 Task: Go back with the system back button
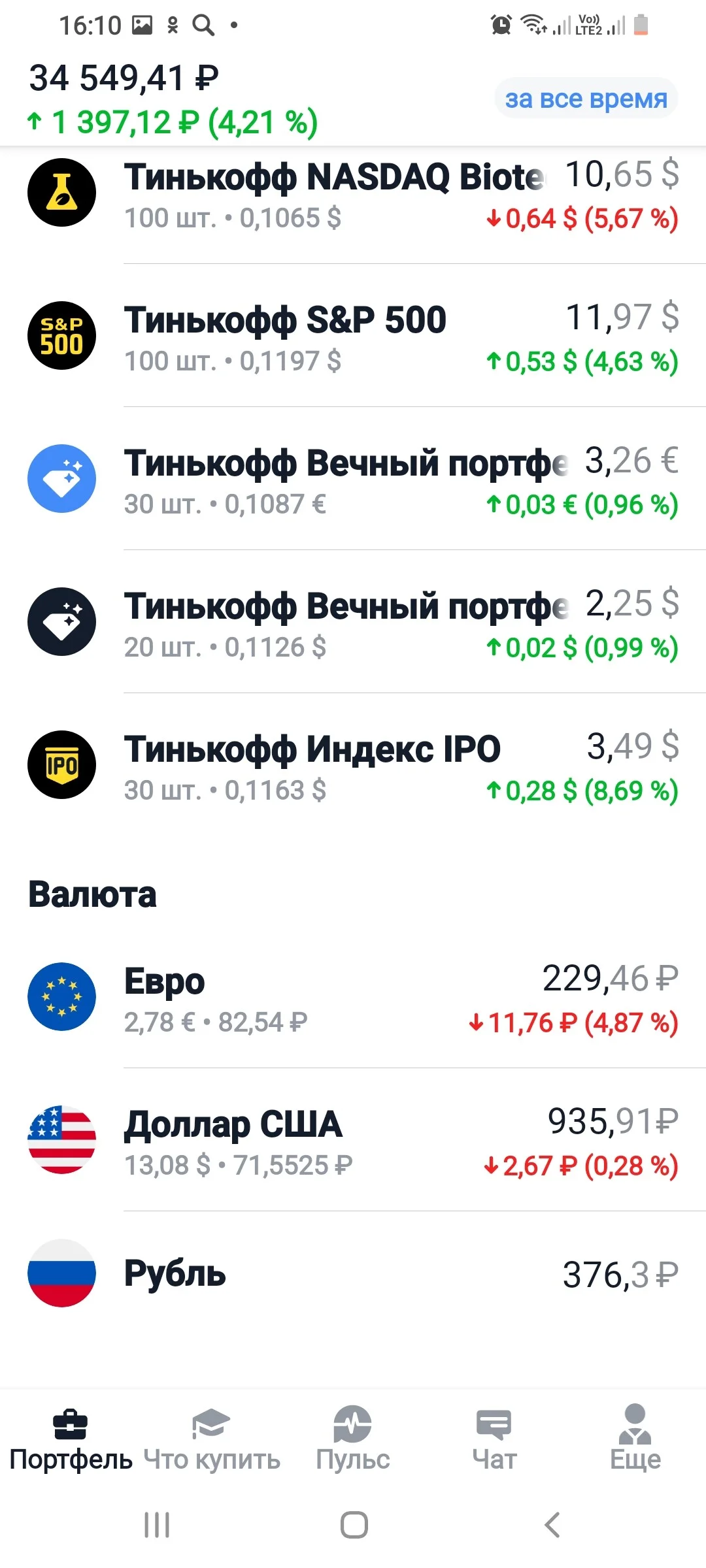[552, 1526]
